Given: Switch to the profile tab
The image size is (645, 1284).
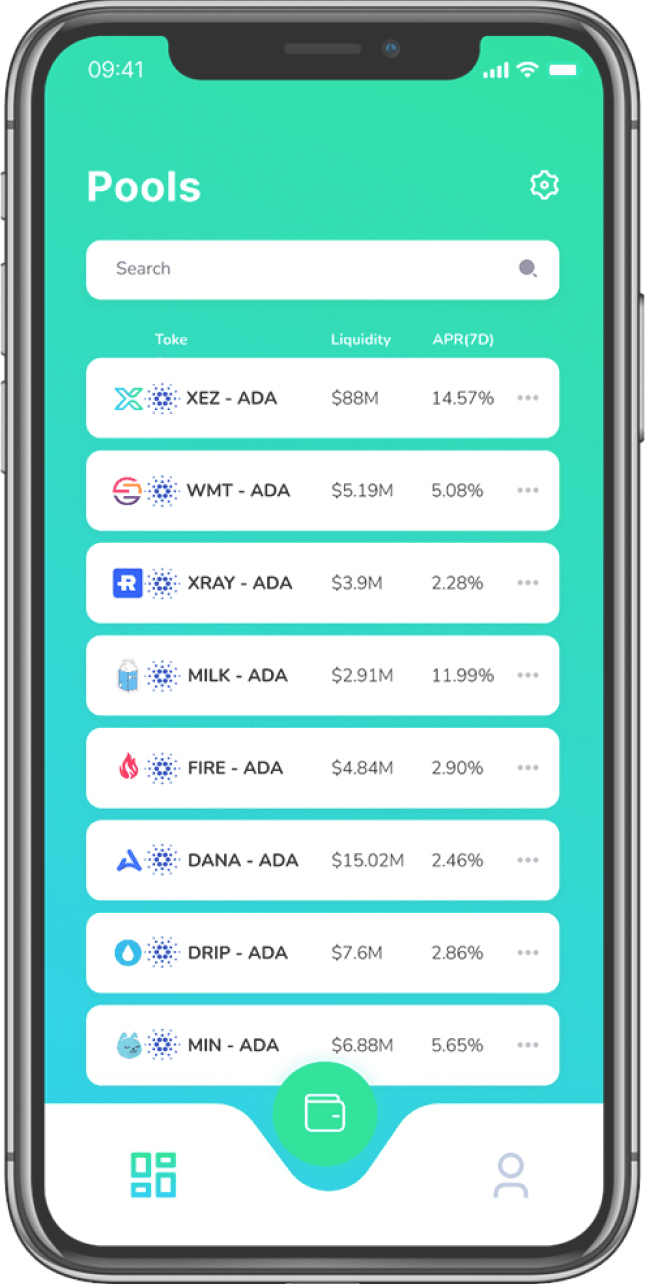Looking at the screenshot, I should pos(511,1176).
